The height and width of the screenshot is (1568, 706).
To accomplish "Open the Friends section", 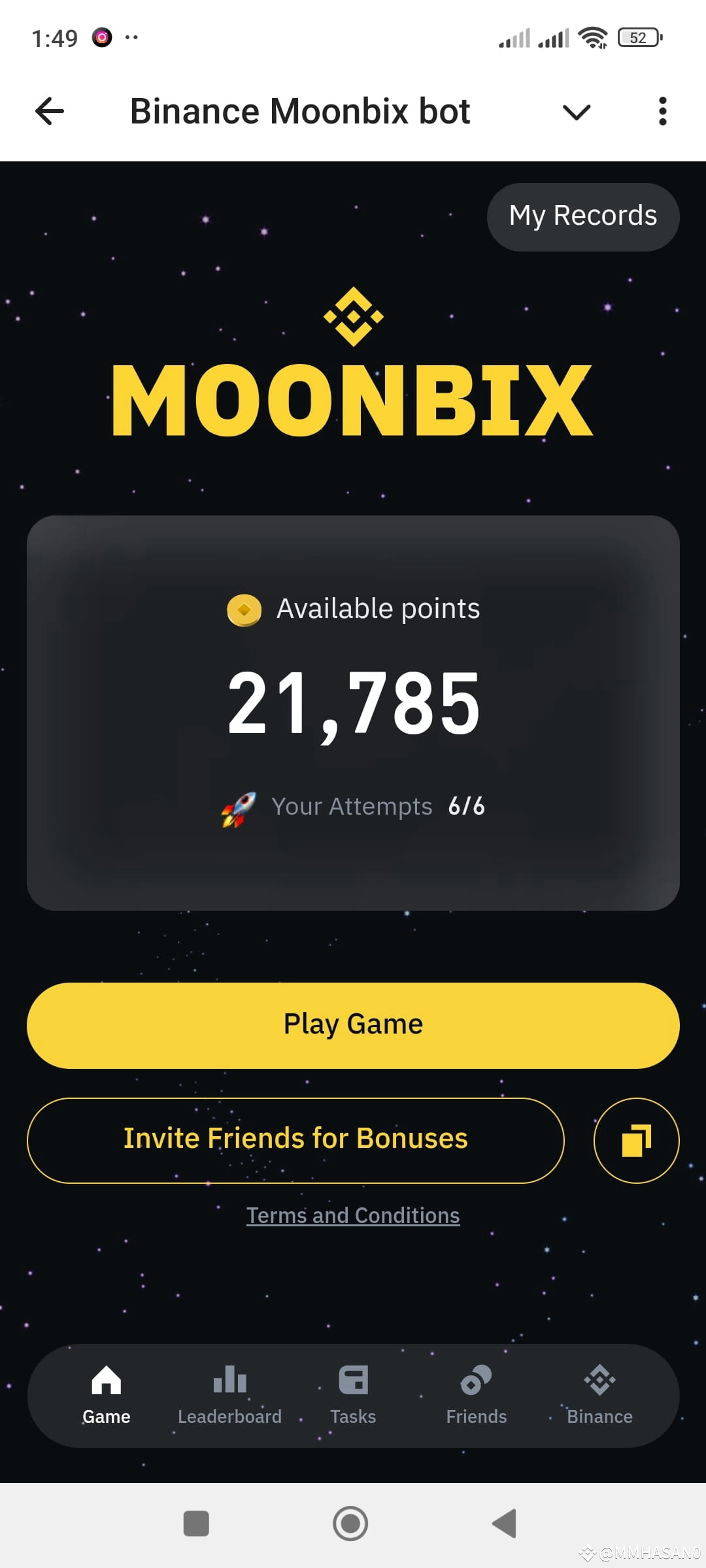I will [x=476, y=1392].
